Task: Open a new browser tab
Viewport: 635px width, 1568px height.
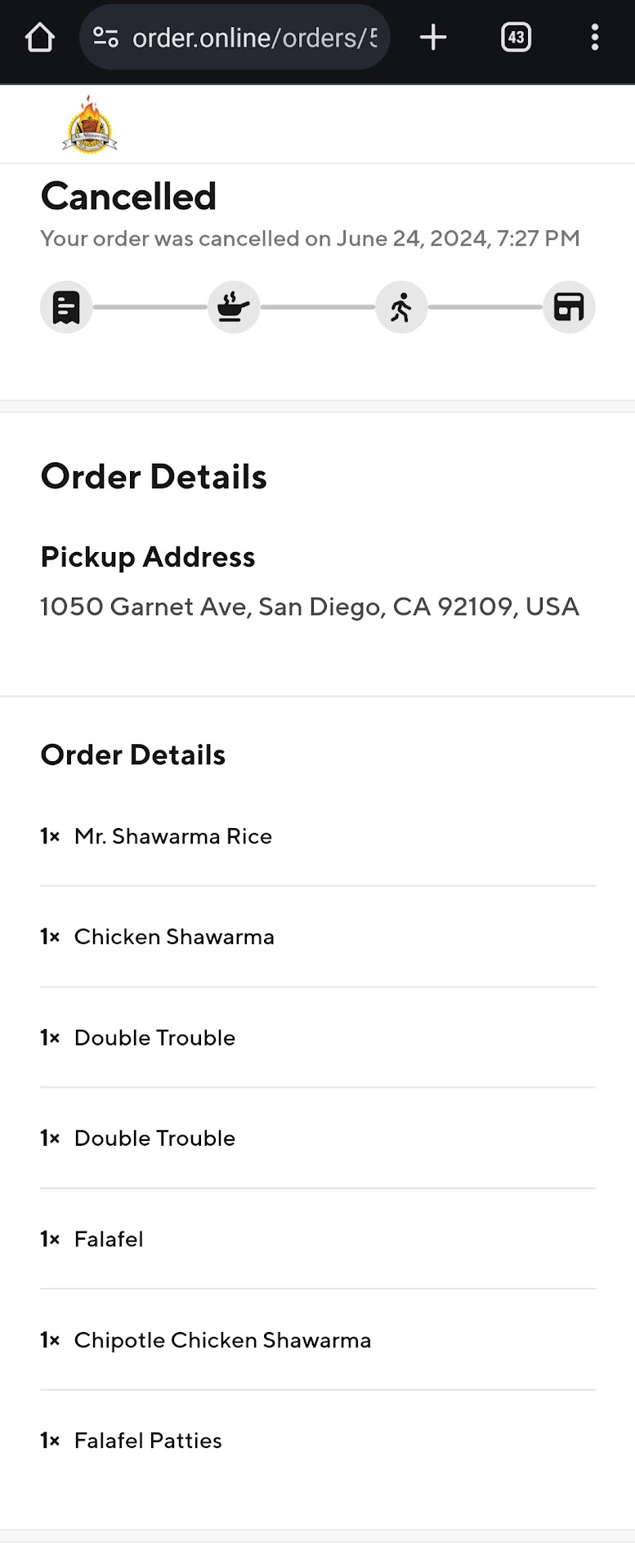Action: [433, 38]
